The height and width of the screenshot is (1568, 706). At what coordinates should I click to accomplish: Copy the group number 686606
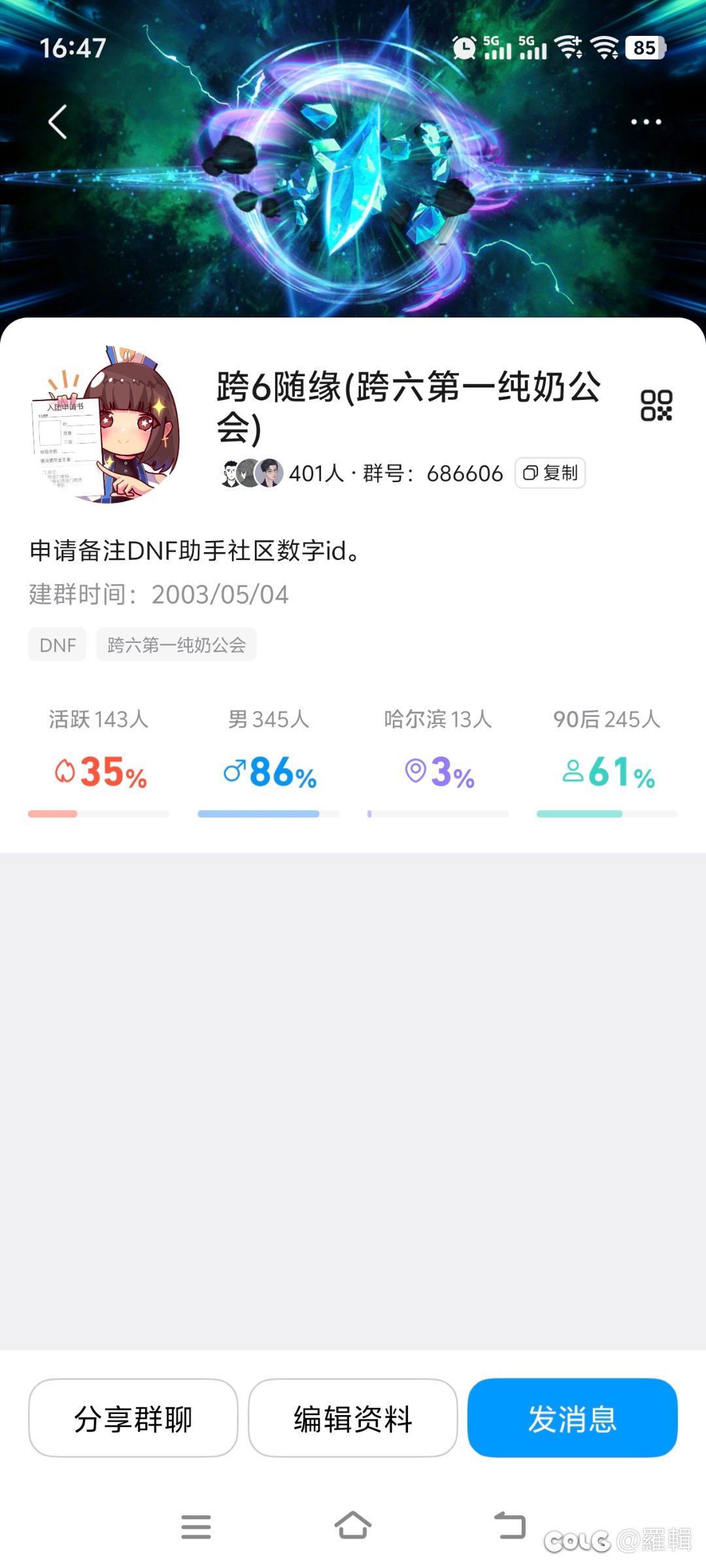click(550, 473)
